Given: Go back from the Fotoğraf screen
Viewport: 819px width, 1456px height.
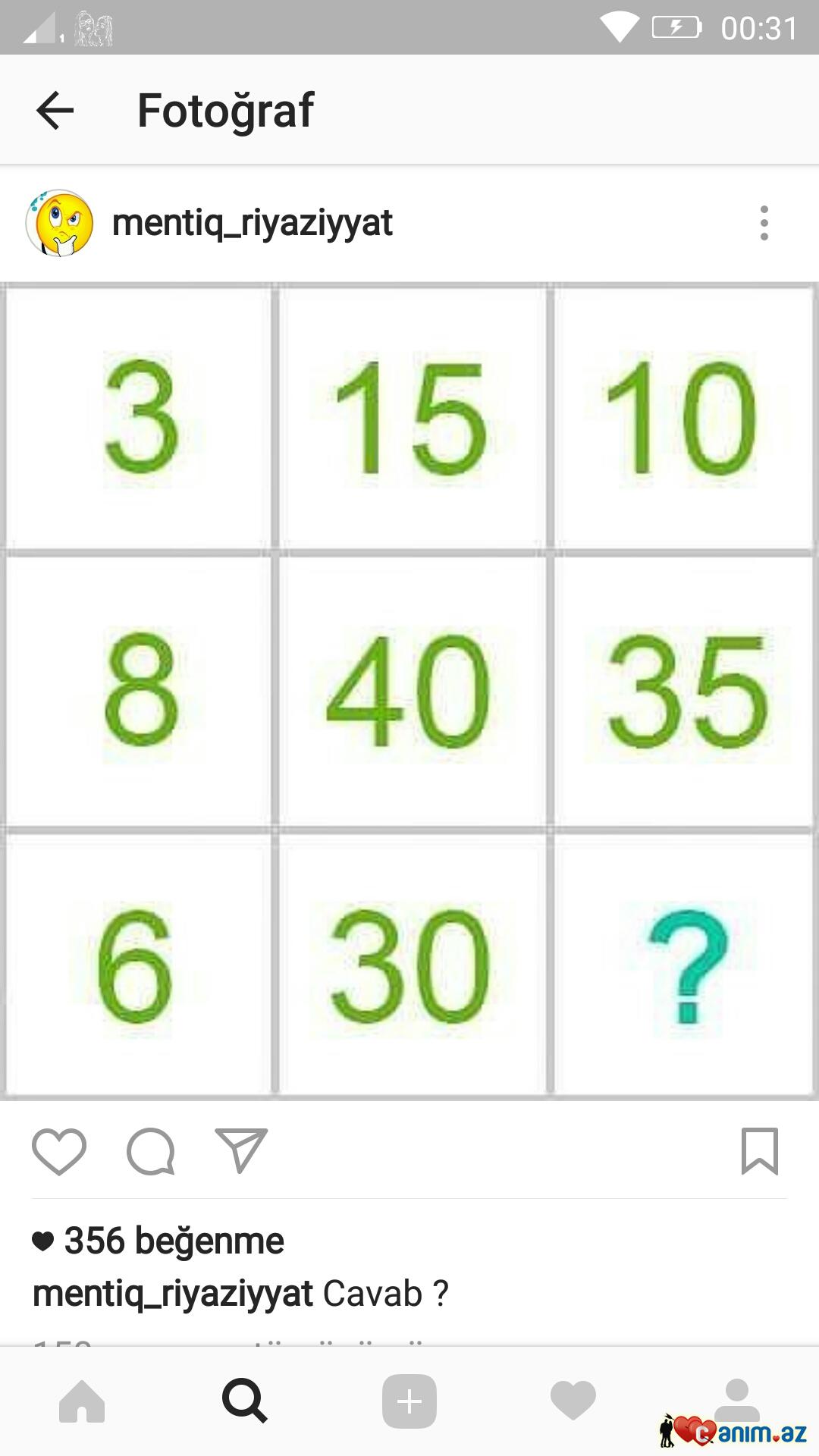Looking at the screenshot, I should (x=55, y=111).
